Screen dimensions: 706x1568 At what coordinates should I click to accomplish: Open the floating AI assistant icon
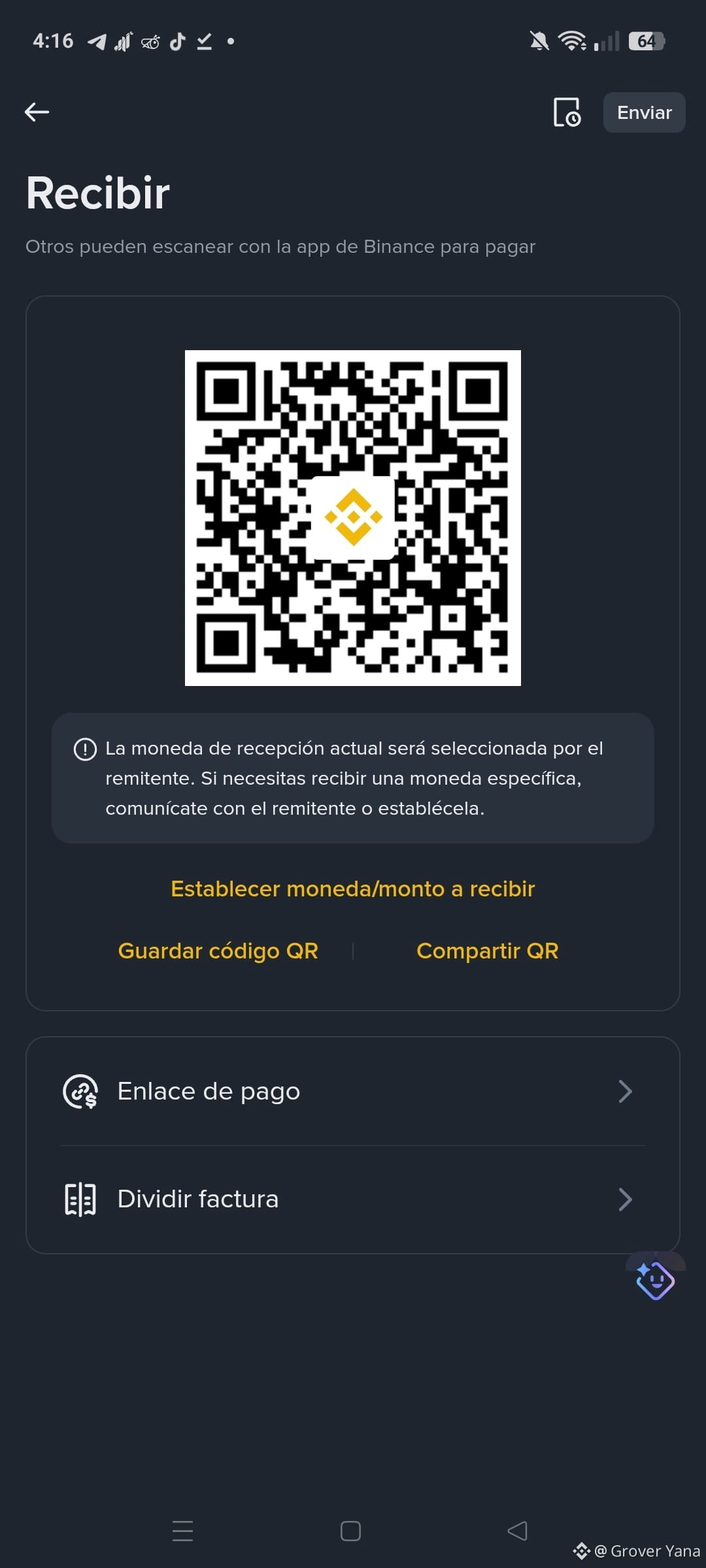(655, 1279)
